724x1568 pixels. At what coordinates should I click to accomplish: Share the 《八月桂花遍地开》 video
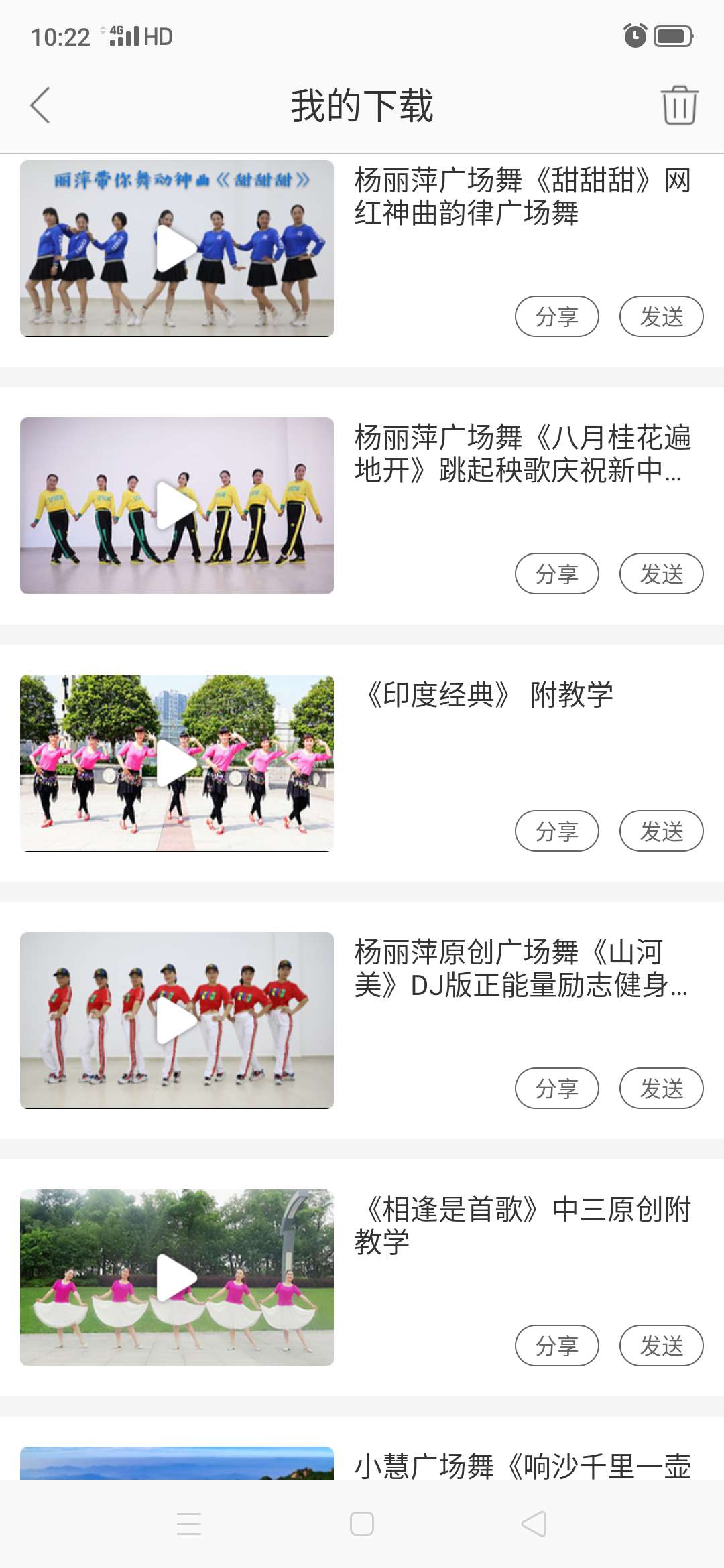click(x=558, y=573)
